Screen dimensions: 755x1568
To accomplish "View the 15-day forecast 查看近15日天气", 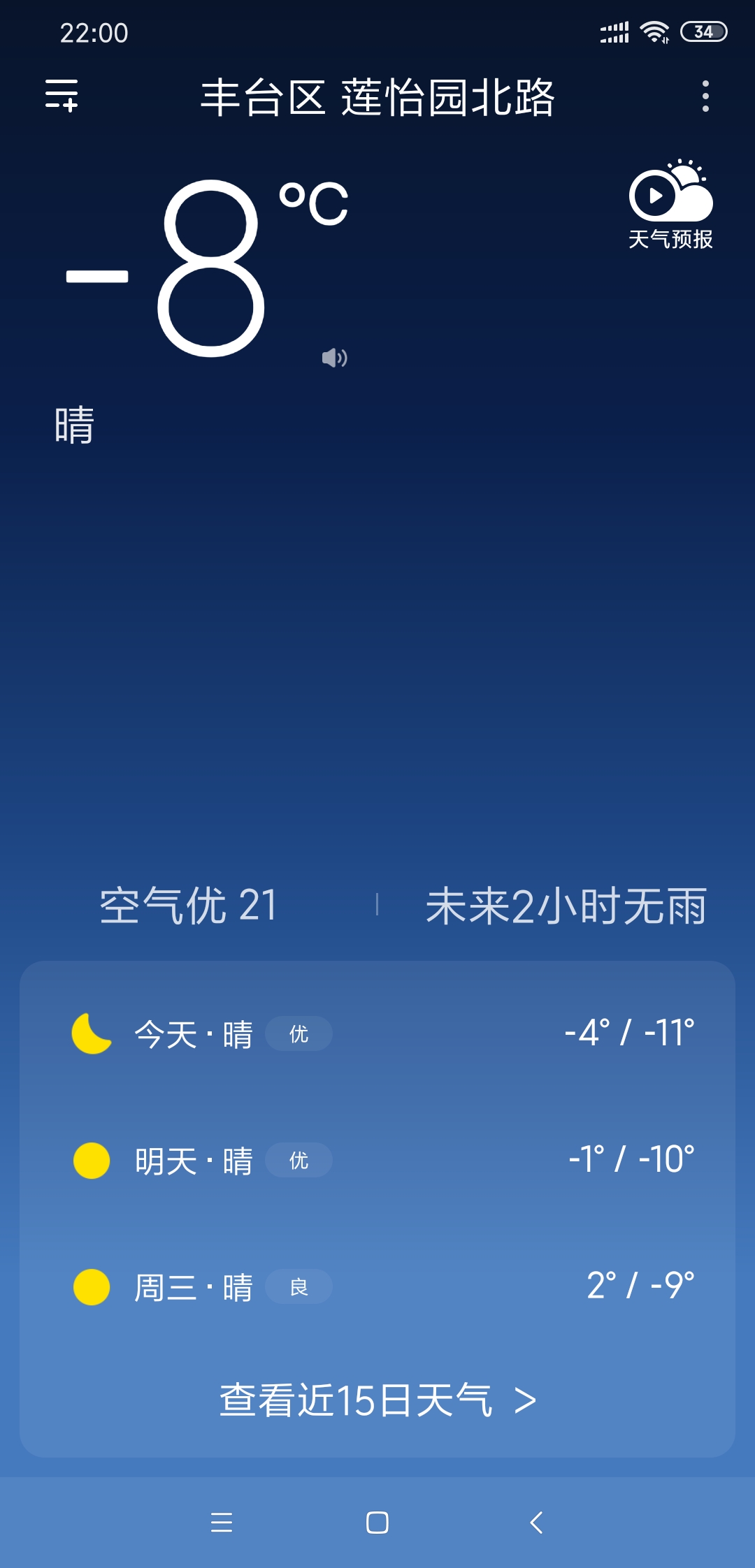I will (x=377, y=1400).
